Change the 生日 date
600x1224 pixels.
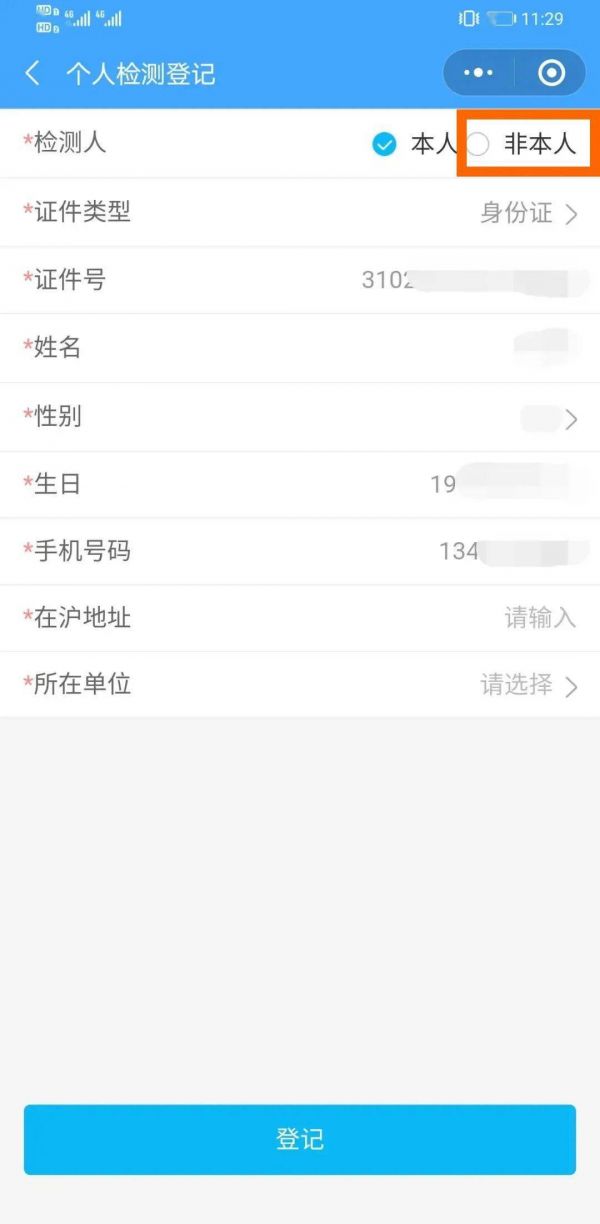coord(300,485)
